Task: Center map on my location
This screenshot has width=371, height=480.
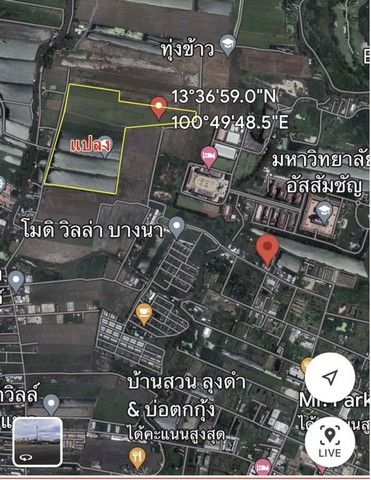Action: tap(330, 378)
